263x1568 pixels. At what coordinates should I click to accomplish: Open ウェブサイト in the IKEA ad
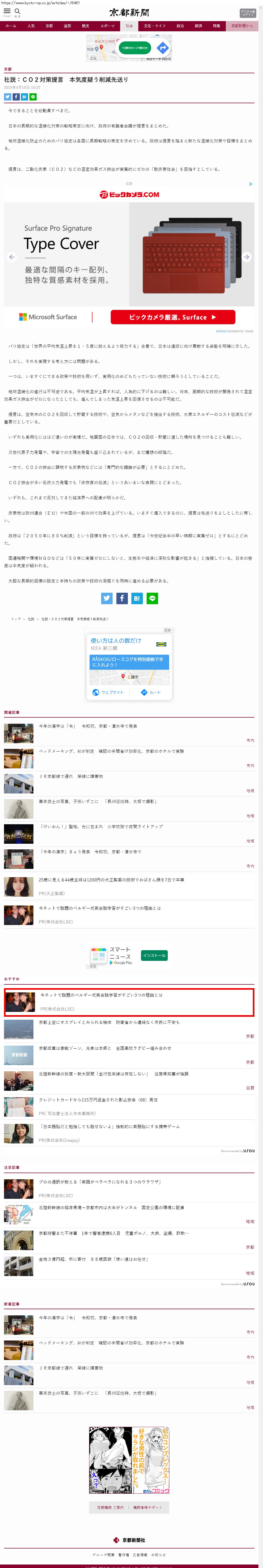(108, 692)
